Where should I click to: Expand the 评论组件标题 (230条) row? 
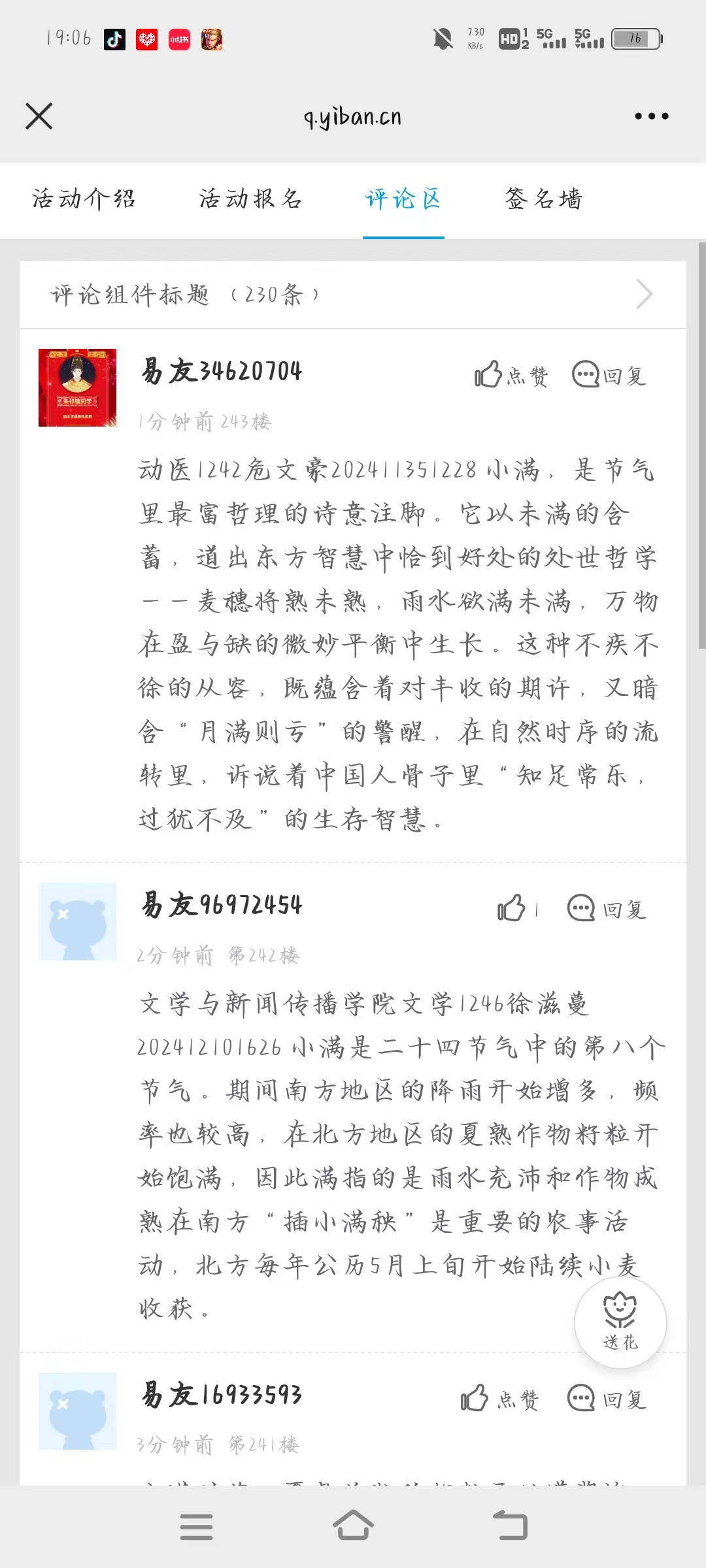point(353,295)
